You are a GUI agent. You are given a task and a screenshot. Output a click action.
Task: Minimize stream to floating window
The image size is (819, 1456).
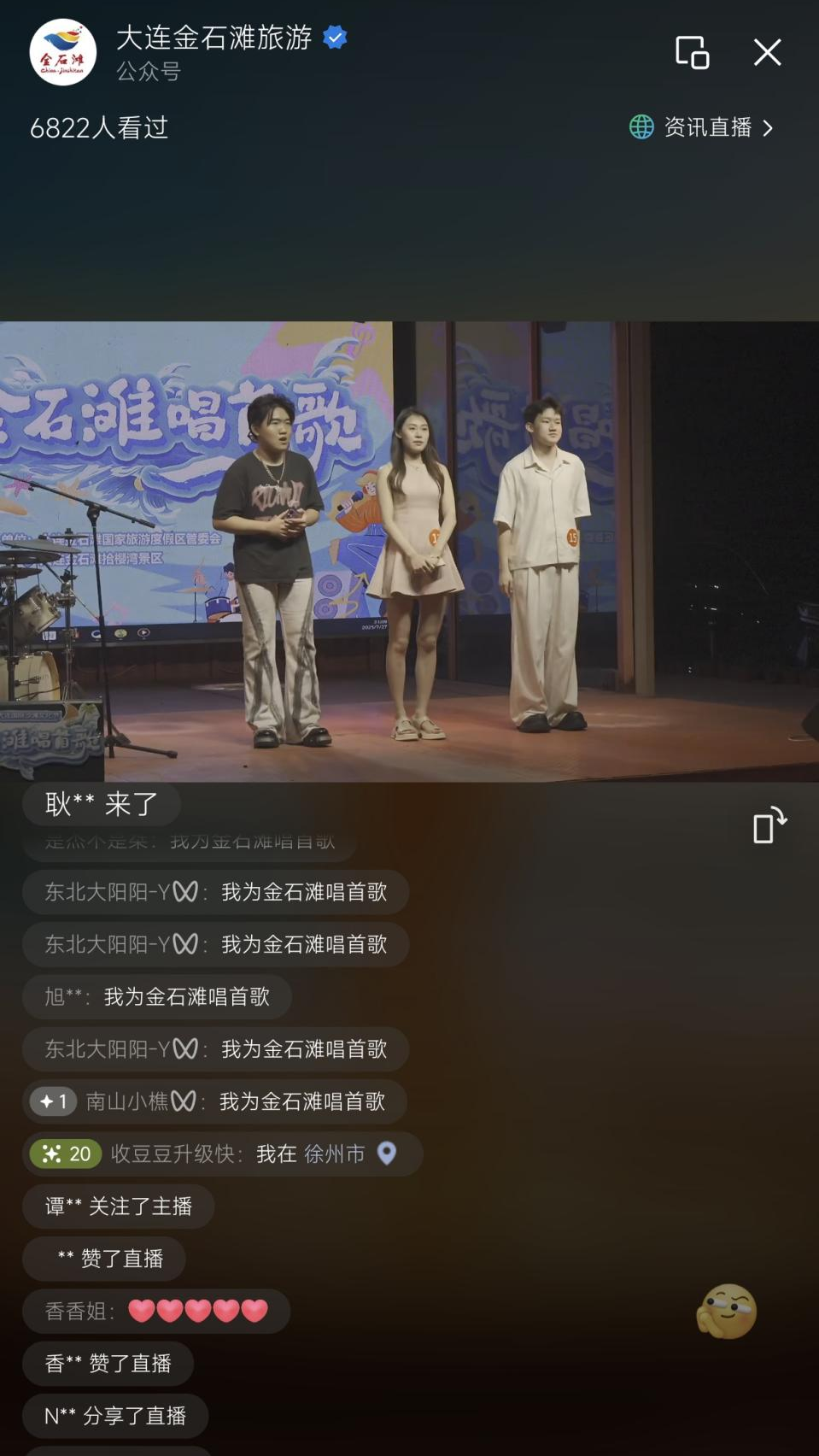692,53
